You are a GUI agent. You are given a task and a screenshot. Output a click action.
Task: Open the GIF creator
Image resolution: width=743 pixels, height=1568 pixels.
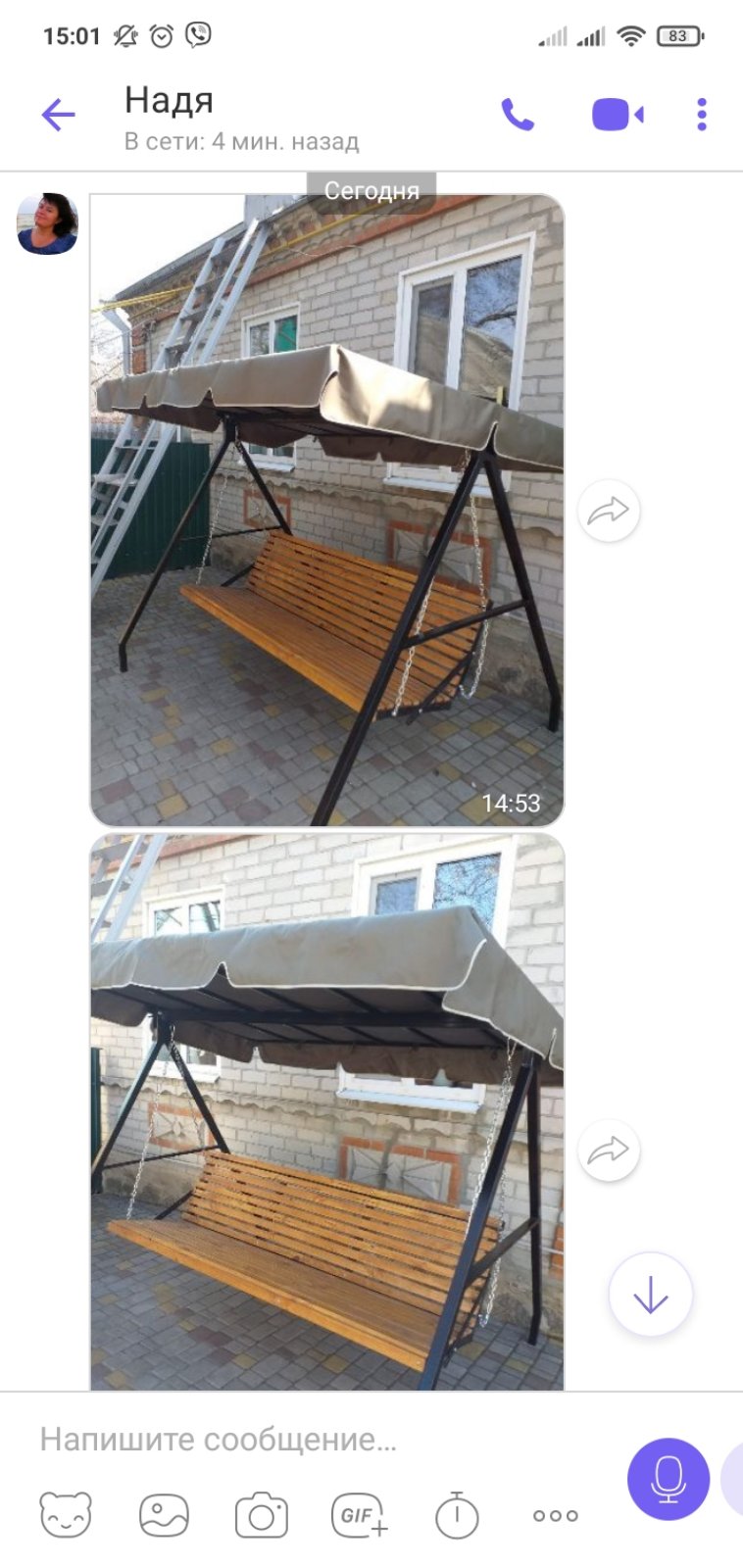pos(359,1515)
